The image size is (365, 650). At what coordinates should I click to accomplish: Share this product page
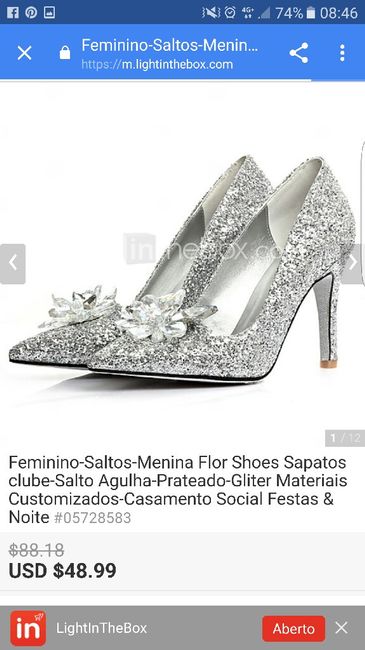coord(299,53)
